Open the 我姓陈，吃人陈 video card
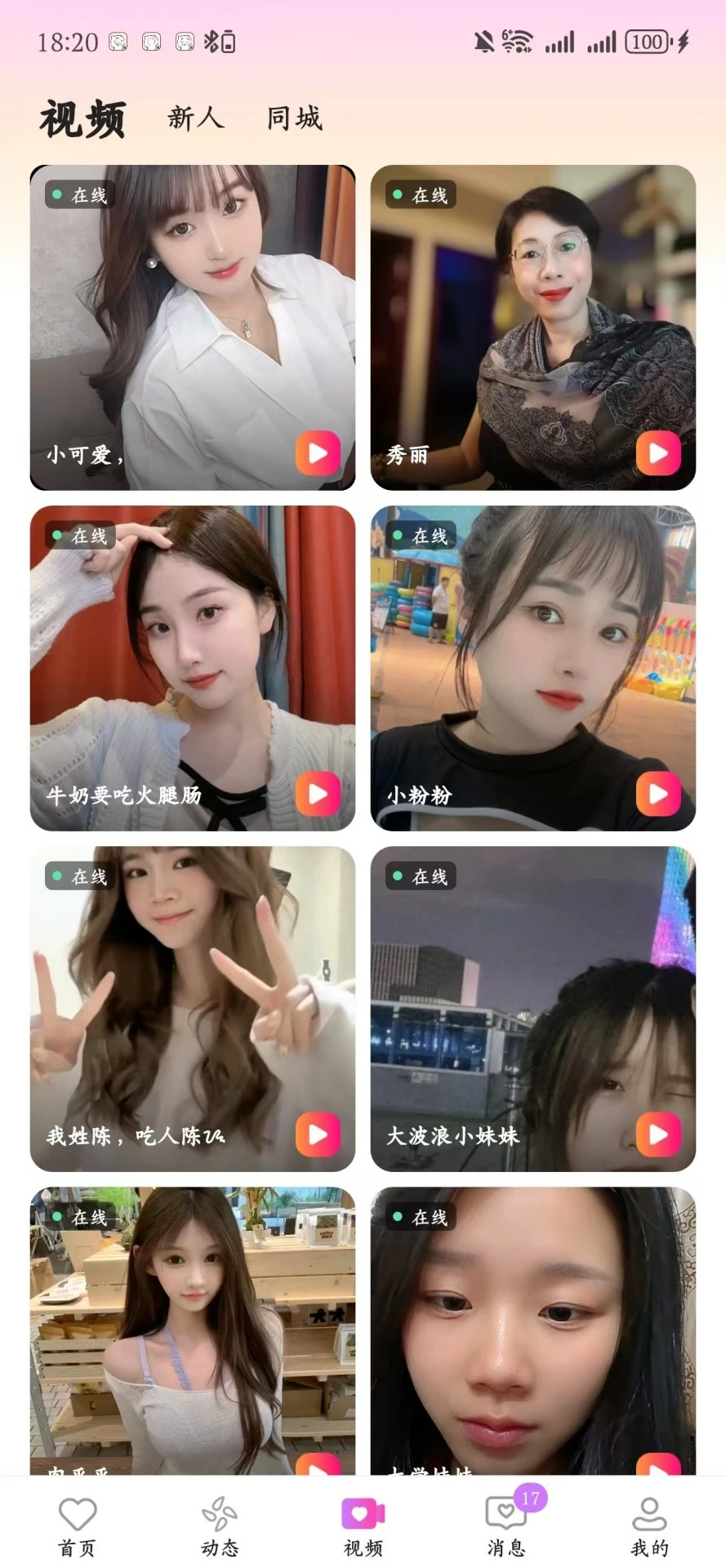Viewport: 726px width, 1568px height. (192, 1008)
